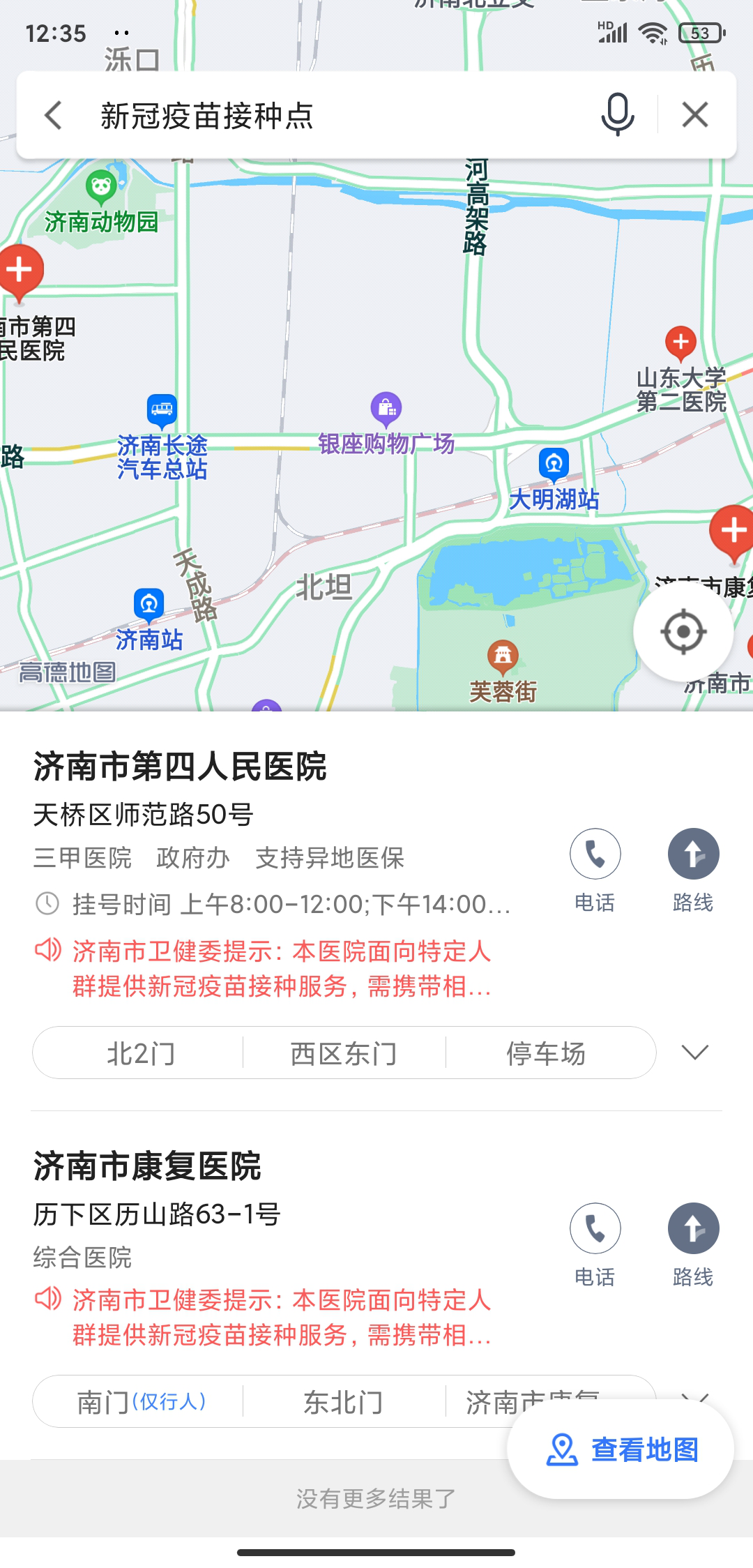753x1568 pixels.
Task: Choose the 西区东门 entrance chip
Action: (344, 1053)
